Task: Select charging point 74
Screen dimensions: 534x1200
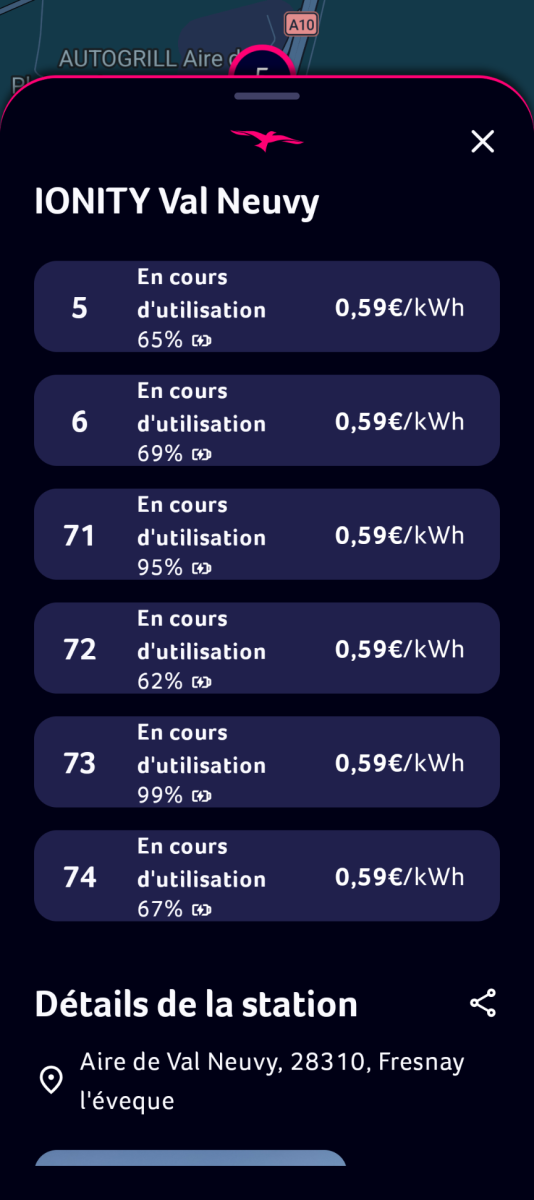Action: tap(267, 877)
